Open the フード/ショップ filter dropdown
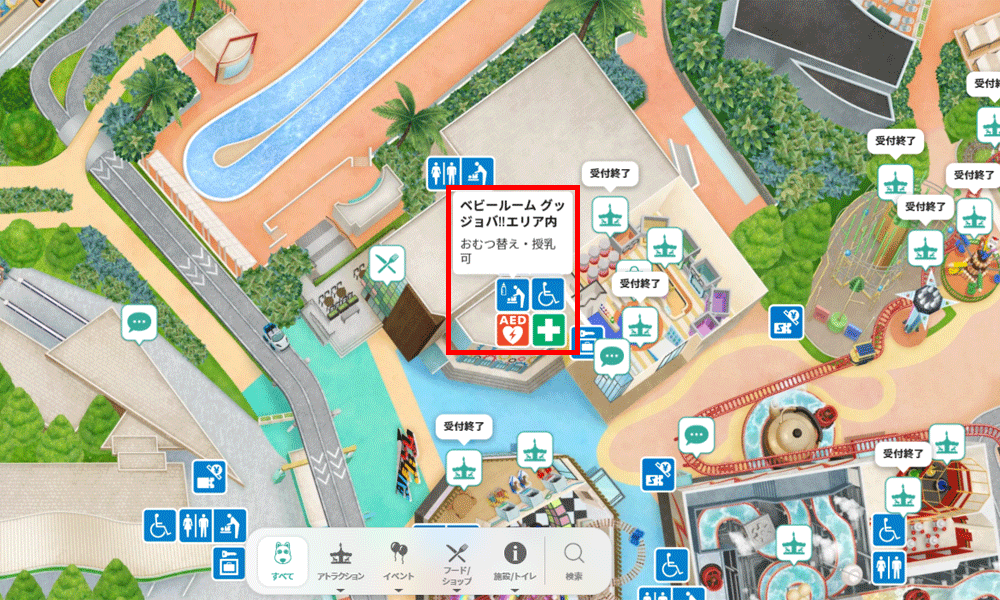1000x600 pixels. pos(457,560)
